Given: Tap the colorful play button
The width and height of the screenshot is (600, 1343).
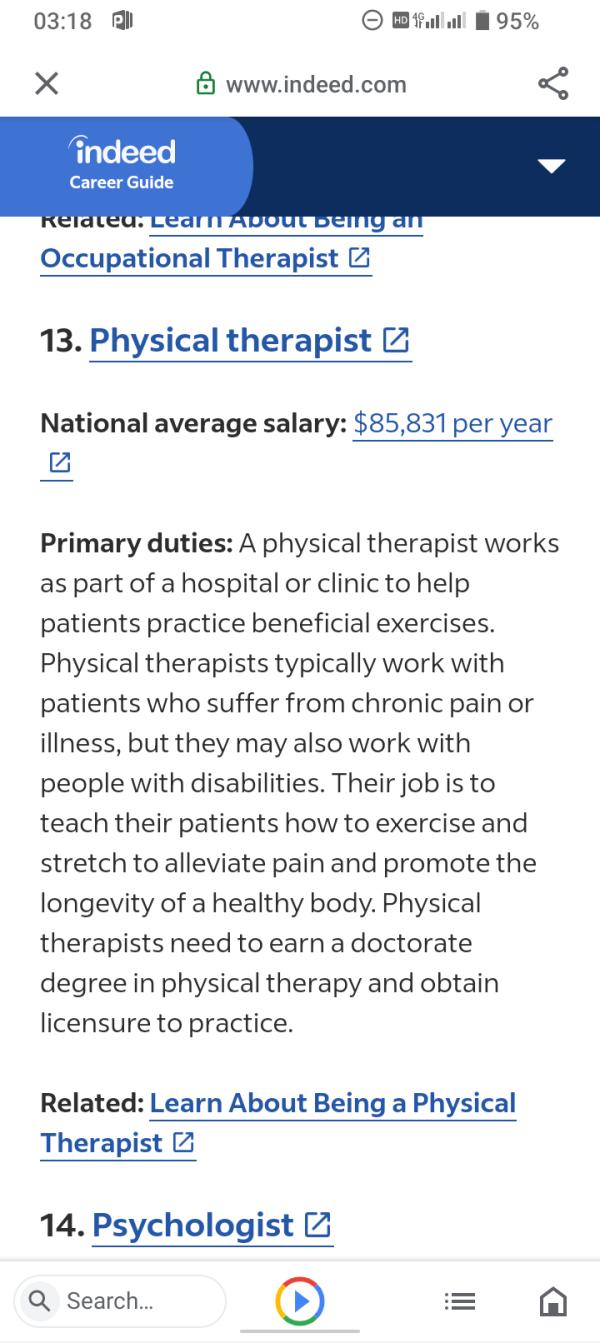Looking at the screenshot, I should (299, 1301).
